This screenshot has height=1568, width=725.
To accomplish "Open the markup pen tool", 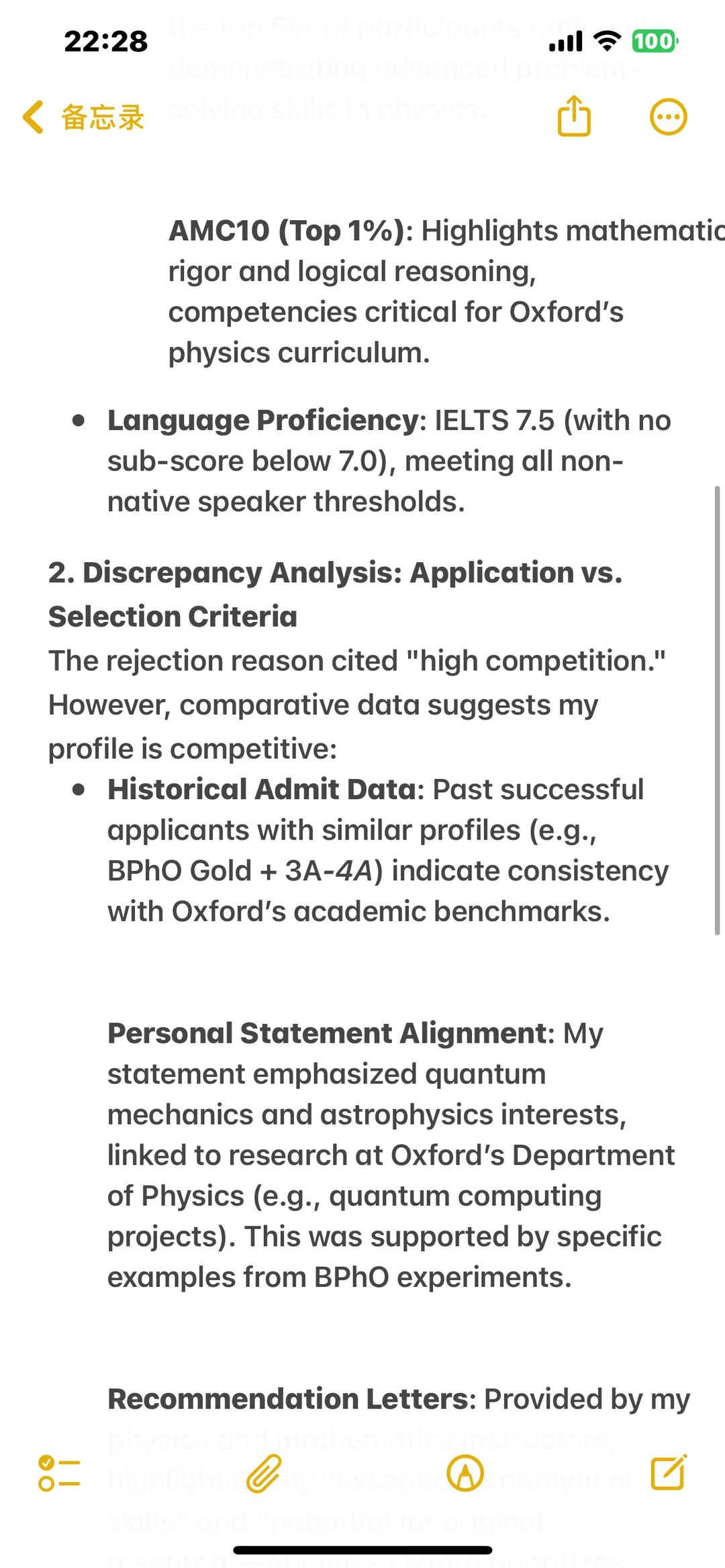I will point(465,1473).
